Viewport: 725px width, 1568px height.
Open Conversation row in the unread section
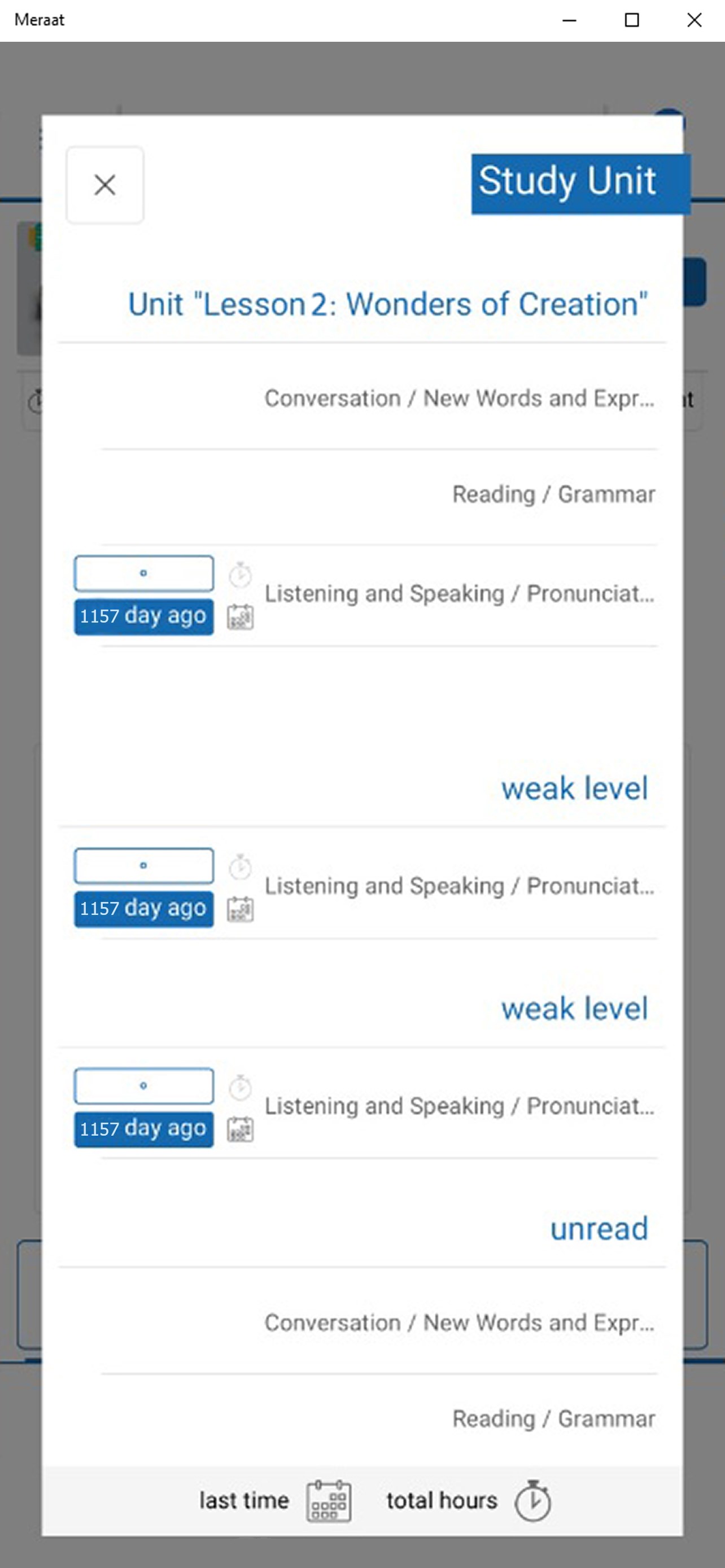pyautogui.click(x=459, y=1322)
